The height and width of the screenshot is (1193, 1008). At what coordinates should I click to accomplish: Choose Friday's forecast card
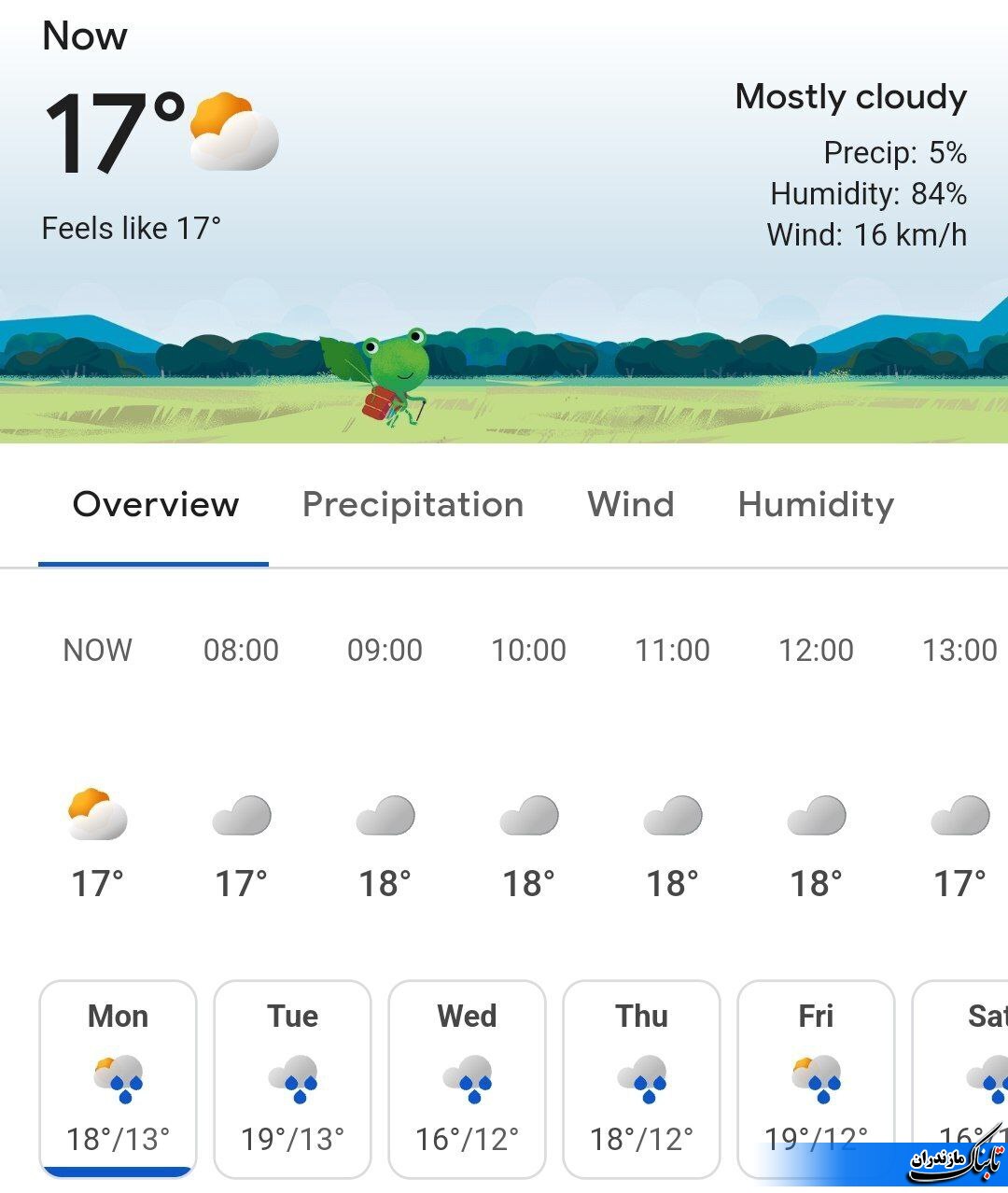816,1078
